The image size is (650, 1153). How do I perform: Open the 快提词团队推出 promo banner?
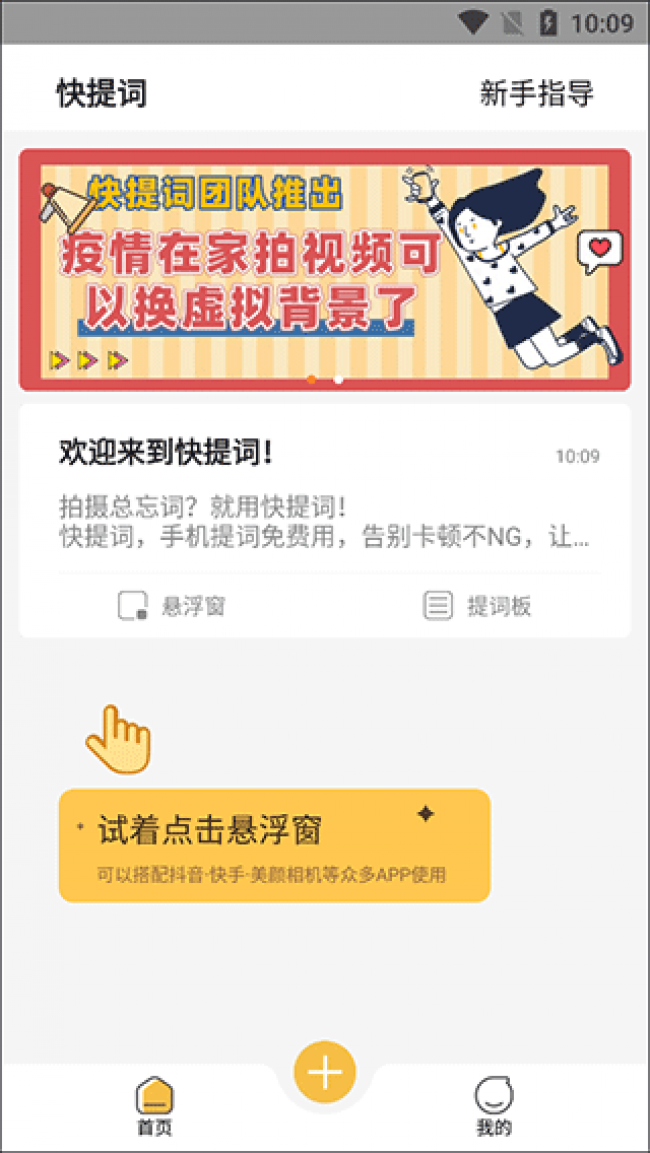pos(324,268)
